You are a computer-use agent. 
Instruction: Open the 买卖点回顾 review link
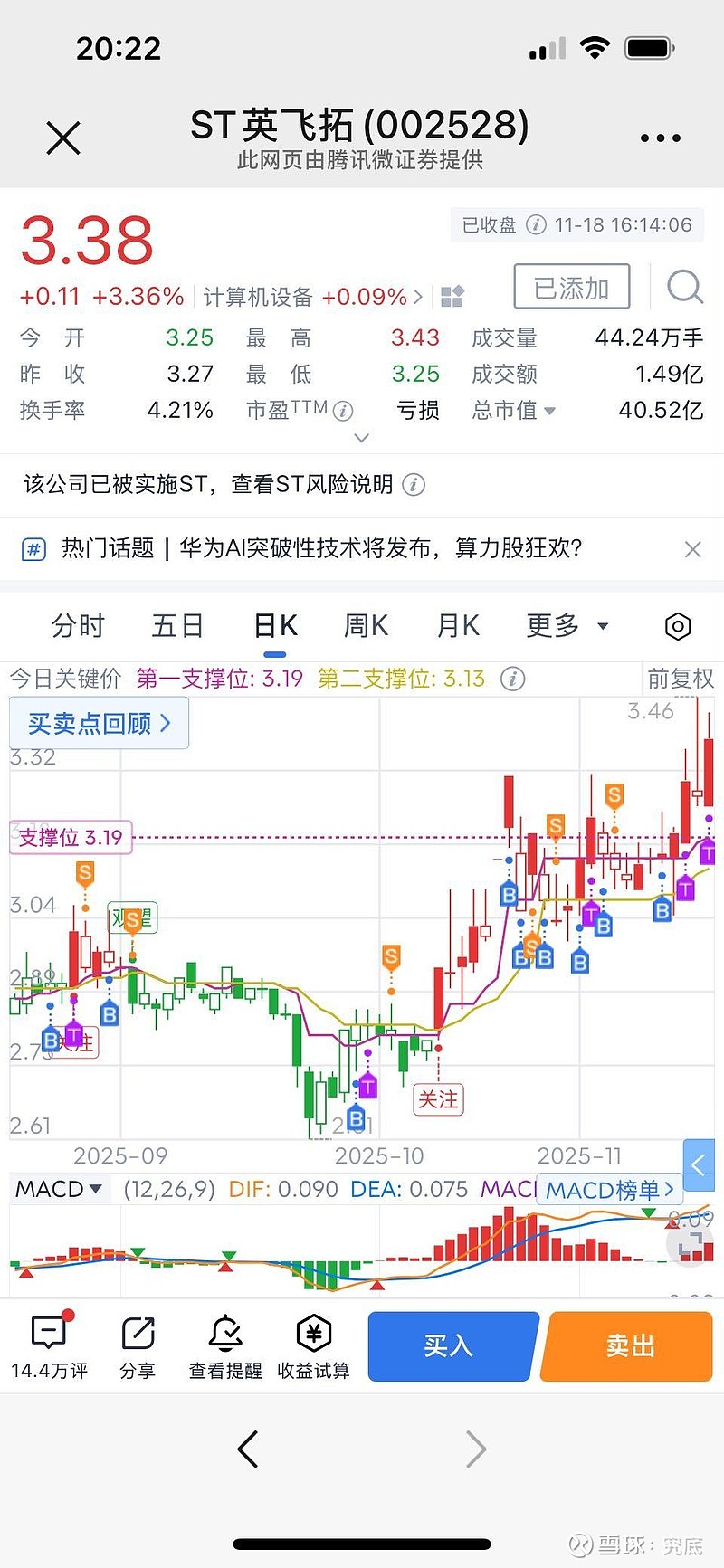(98, 724)
